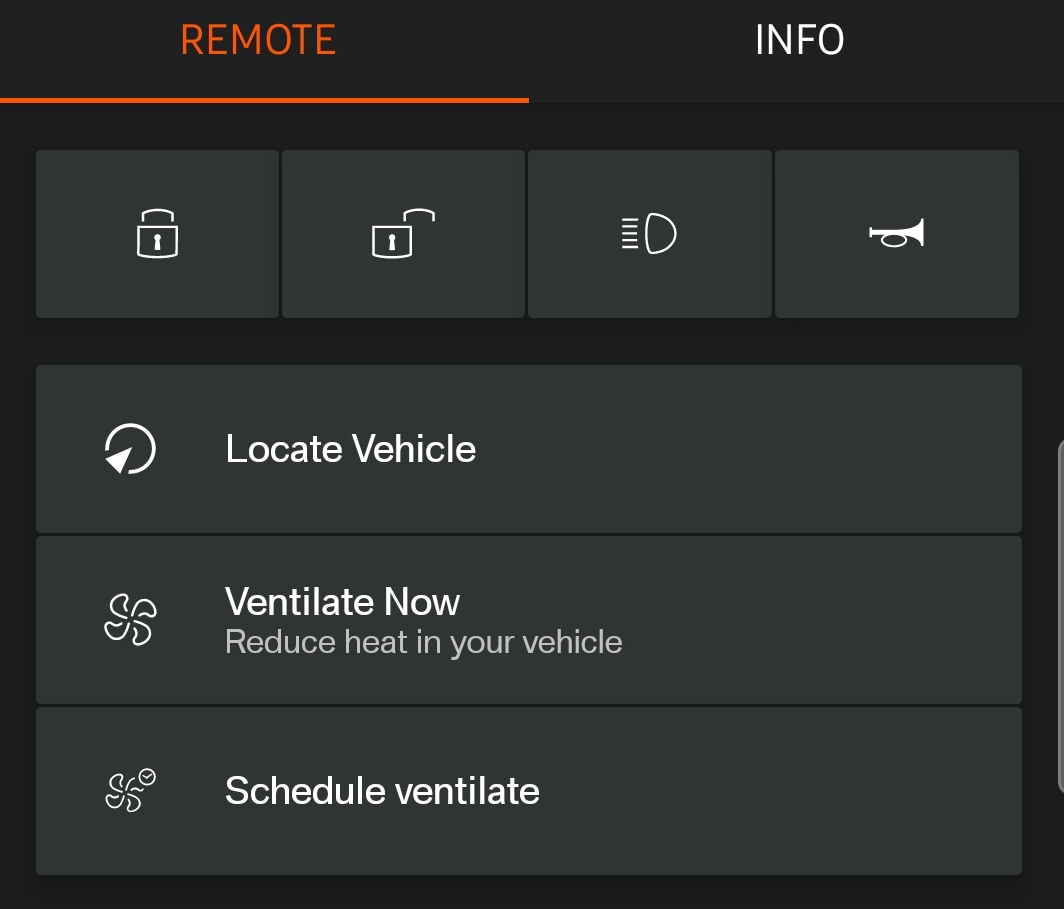Select the REMOTE tab
This screenshot has width=1064, height=909.
pyautogui.click(x=258, y=42)
